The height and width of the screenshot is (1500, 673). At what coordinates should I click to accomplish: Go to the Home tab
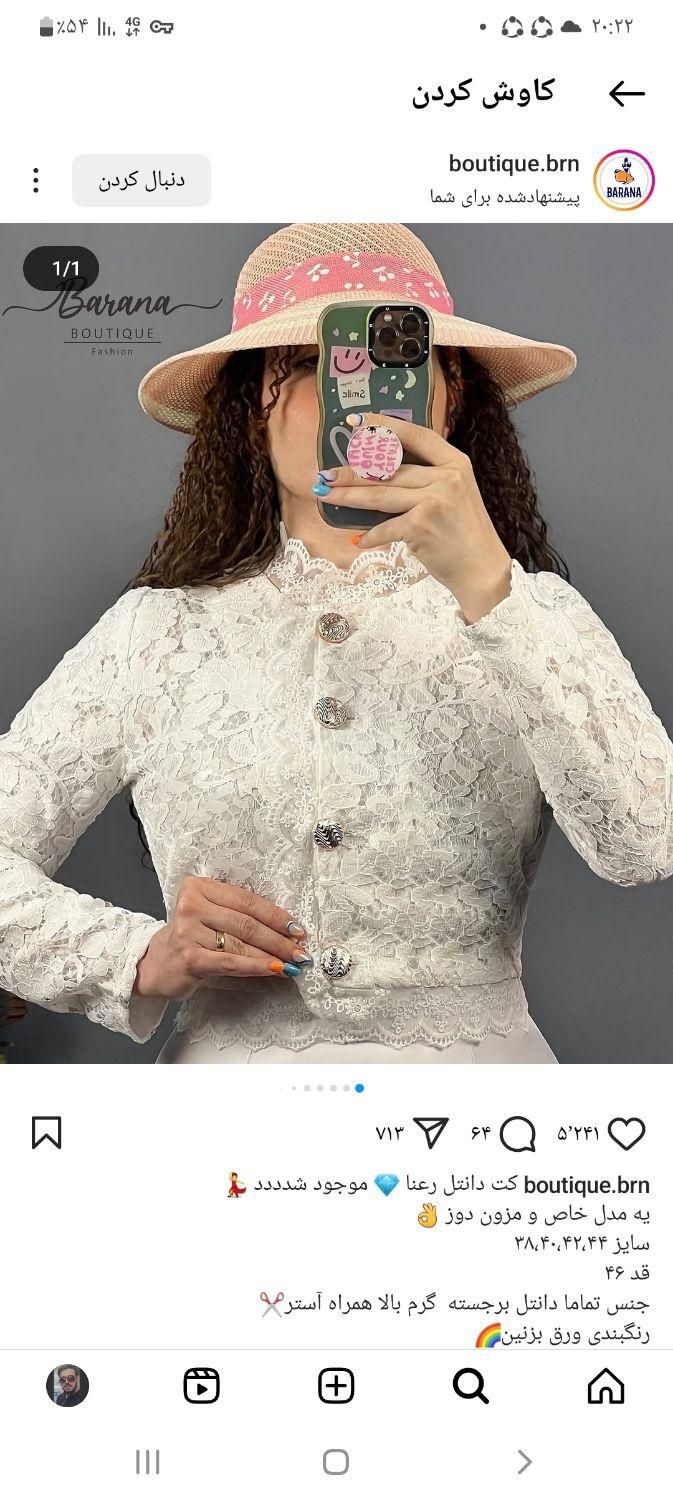605,1386
